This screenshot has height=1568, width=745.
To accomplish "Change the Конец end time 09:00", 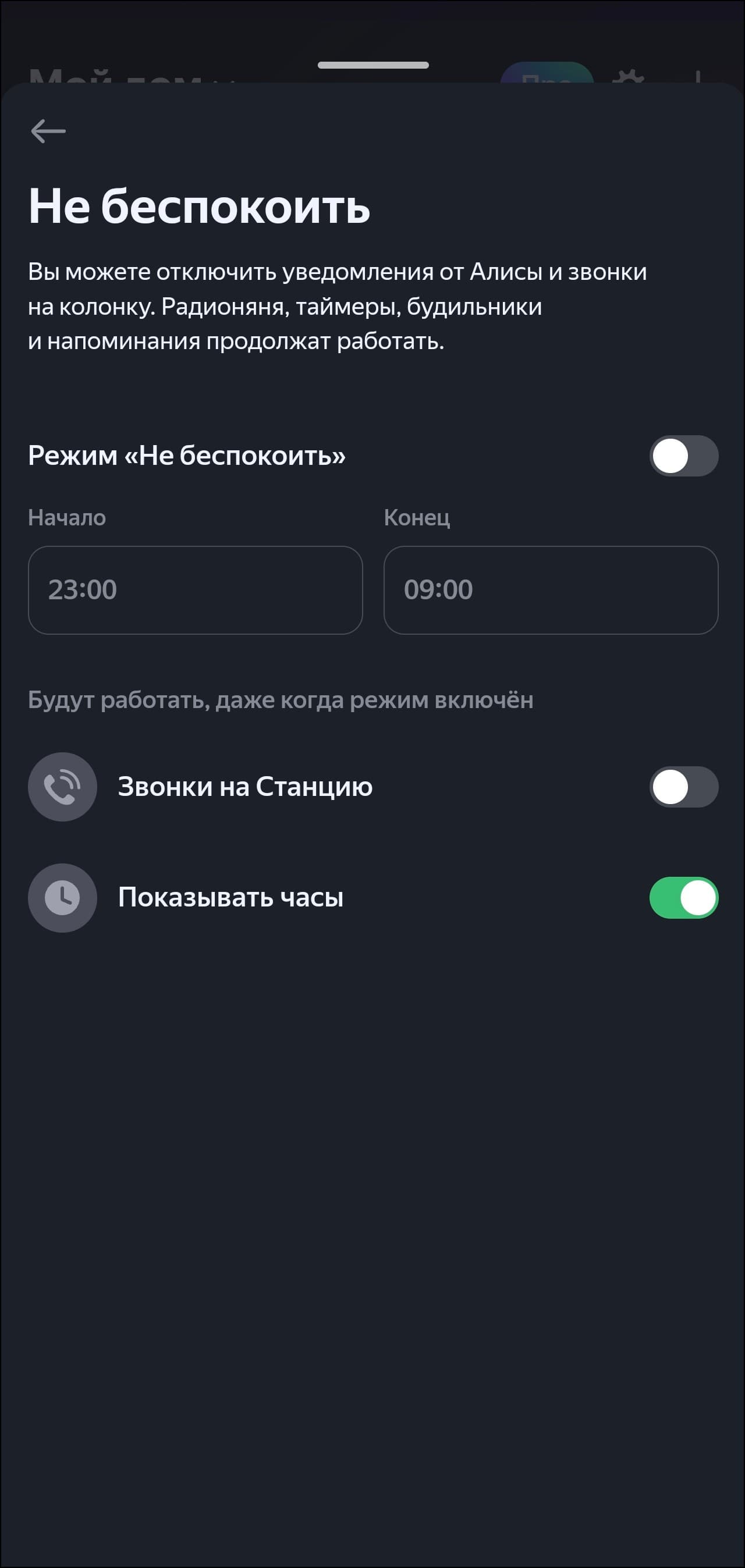I will (550, 590).
